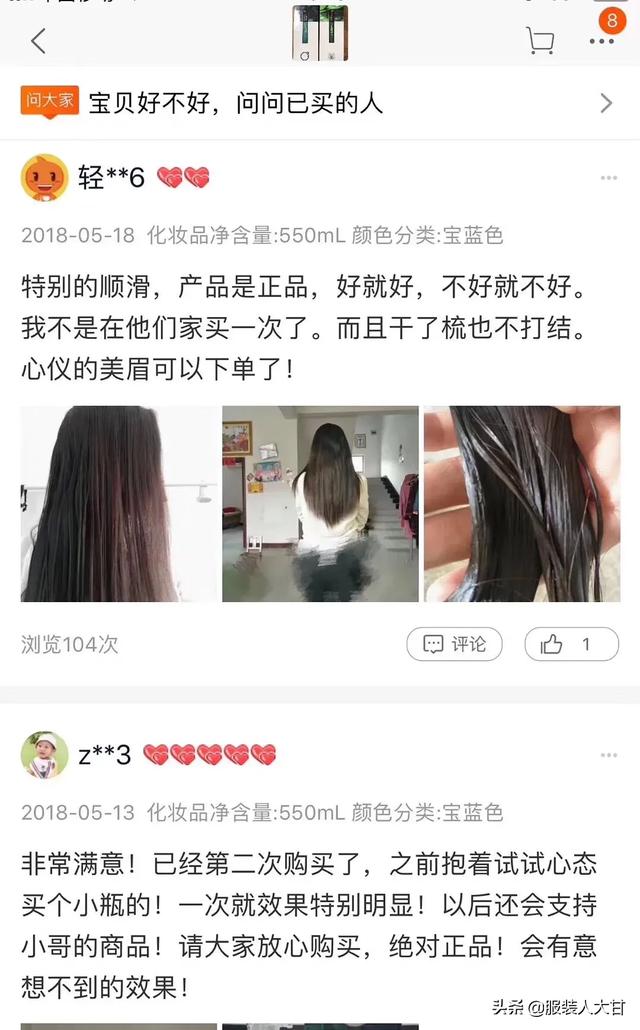Image resolution: width=640 pixels, height=1030 pixels.
Task: Open more options on 轻**6's review
Action: click(608, 178)
